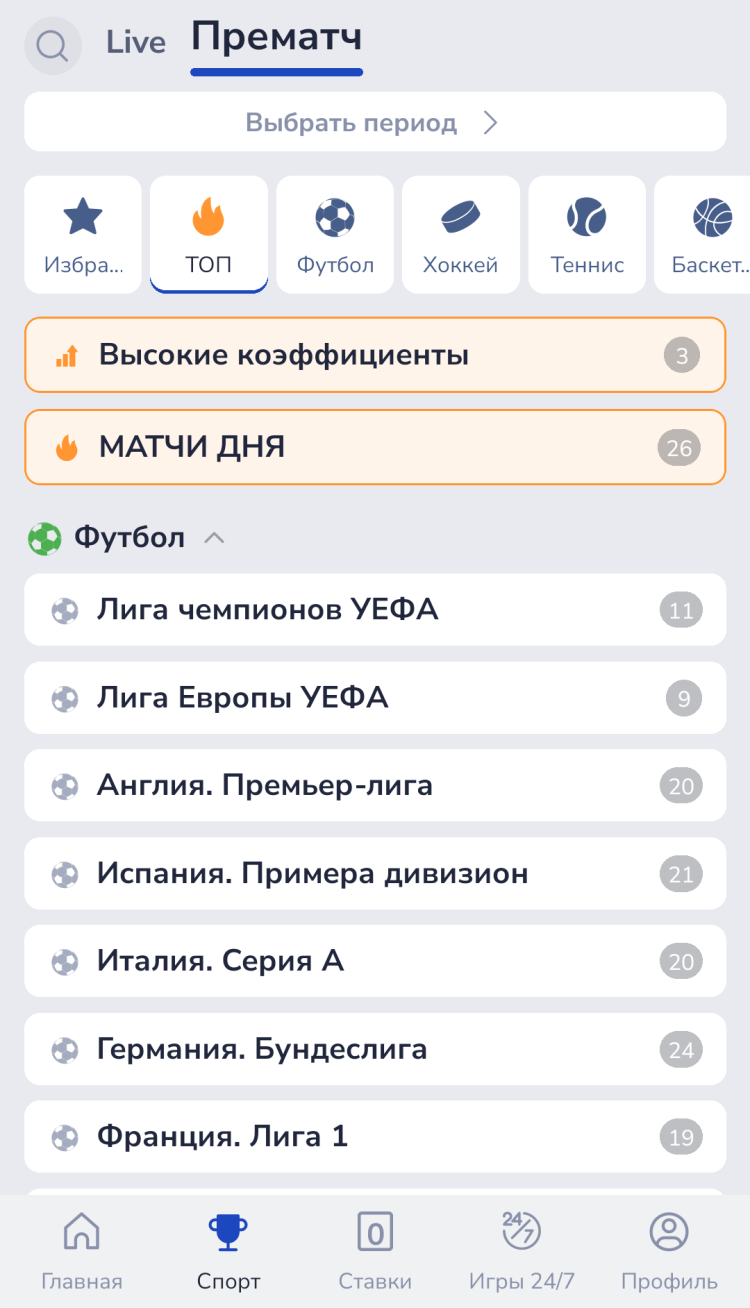Image resolution: width=750 pixels, height=1308 pixels.
Task: Open the Выбрать период selector
Action: (375, 123)
